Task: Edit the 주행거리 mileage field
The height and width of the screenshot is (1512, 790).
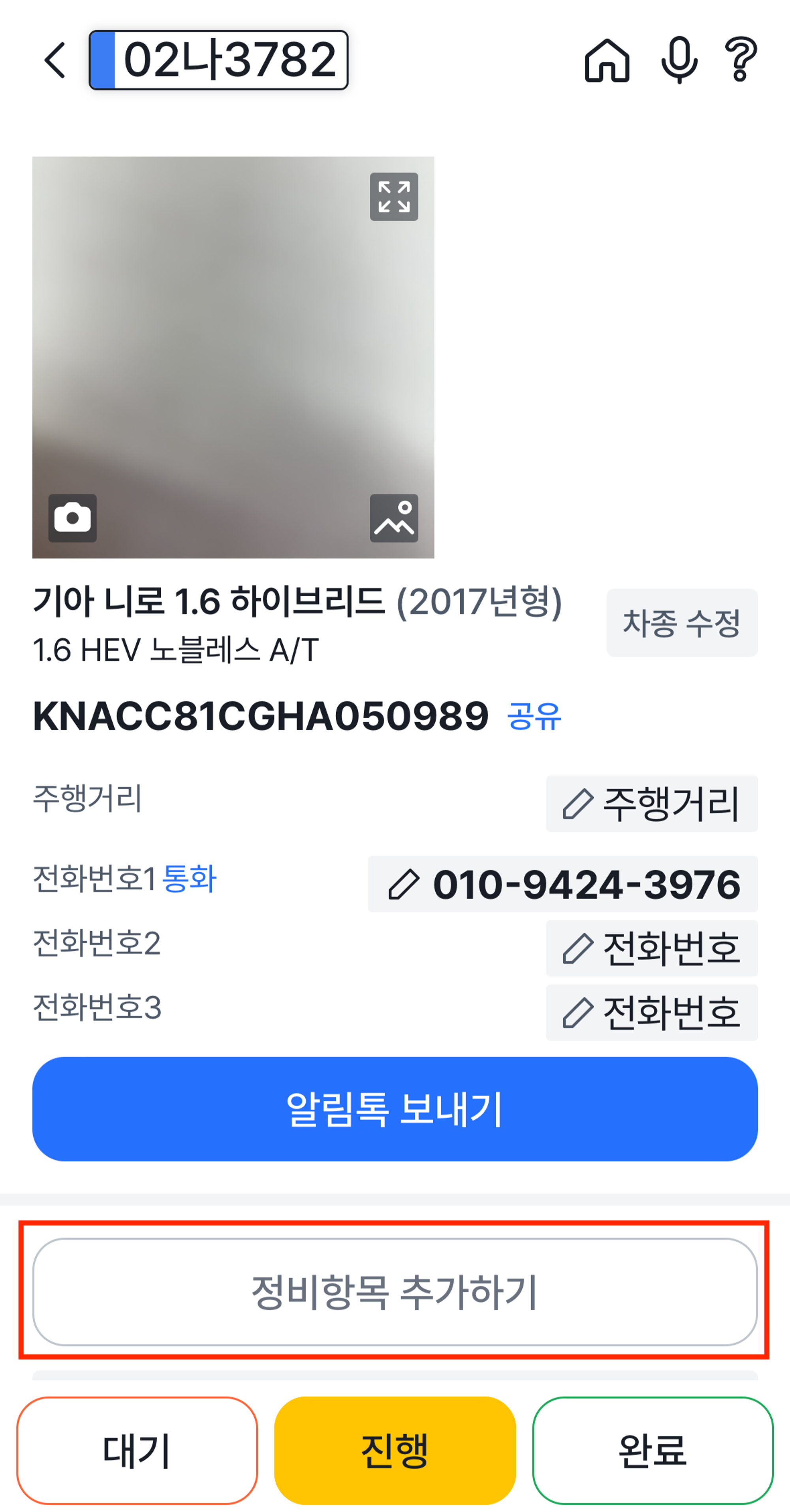Action: point(651,804)
